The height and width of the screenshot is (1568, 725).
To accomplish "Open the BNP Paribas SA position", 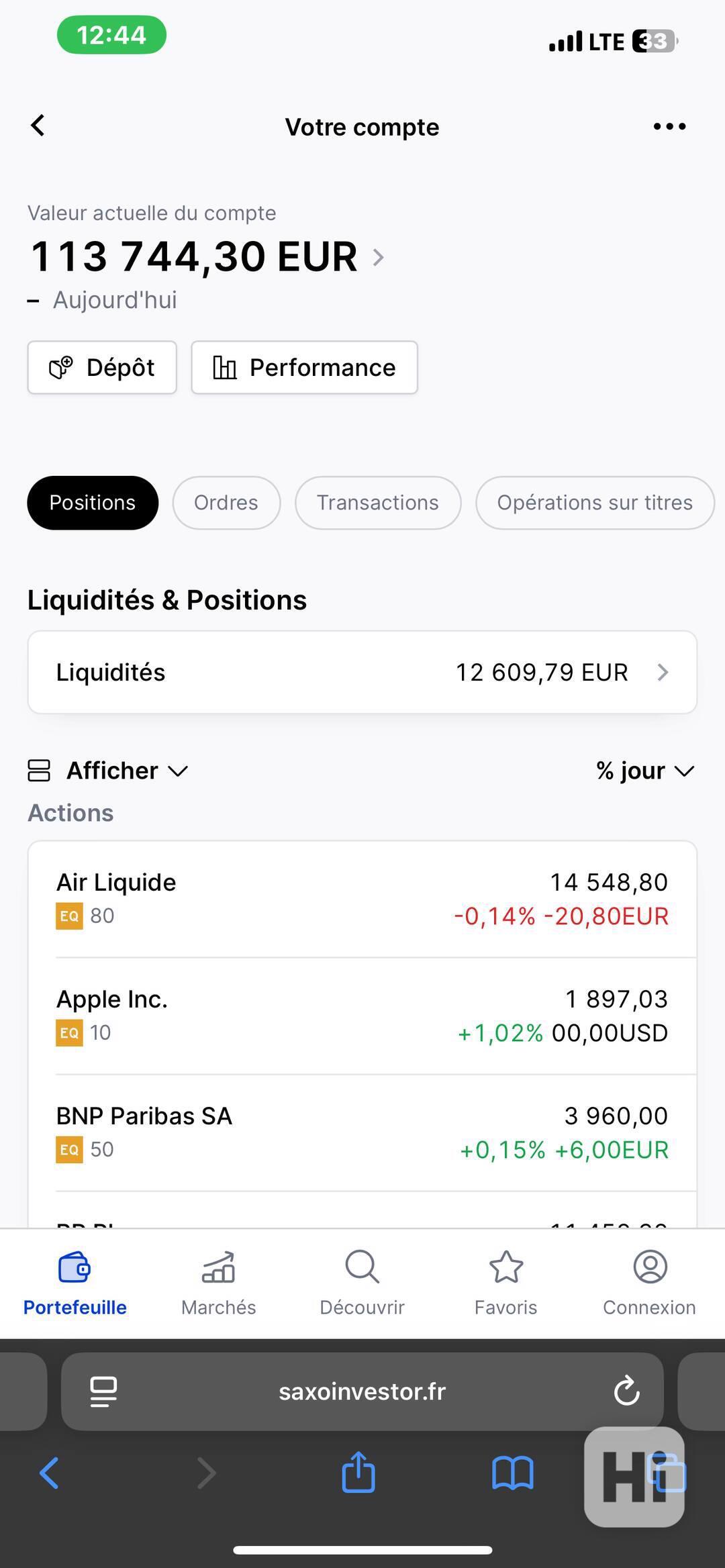I will [x=362, y=1133].
